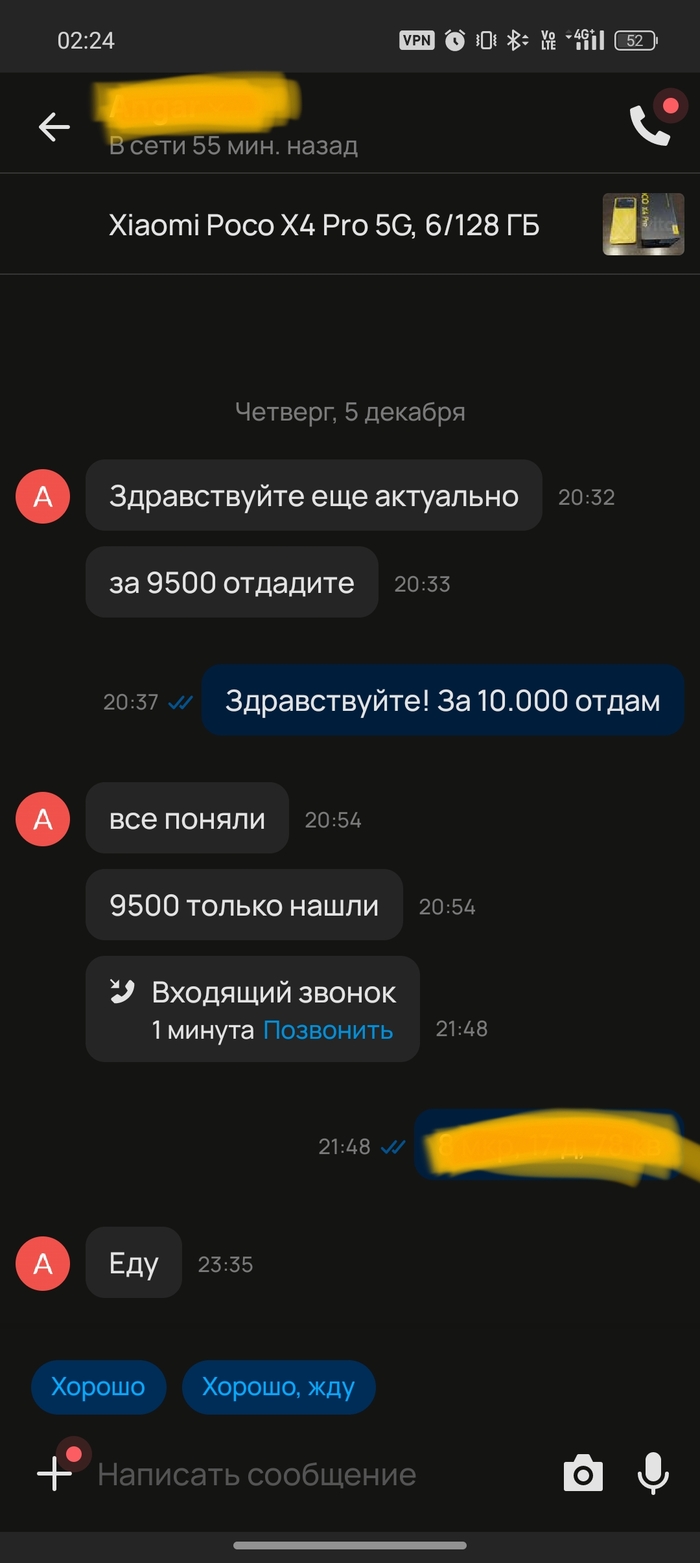Open the Xiaomi Poco X4 Pro listing
The width and height of the screenshot is (700, 1563).
pos(324,226)
